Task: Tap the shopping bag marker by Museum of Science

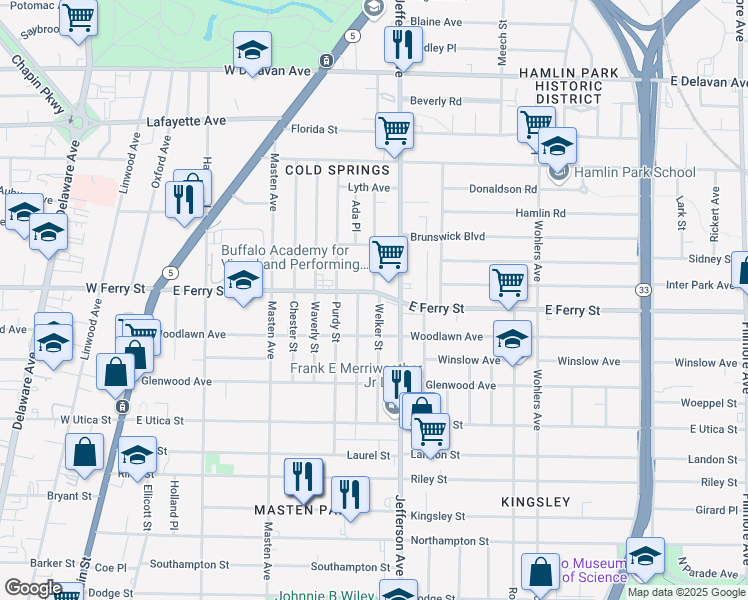Action: click(x=540, y=572)
